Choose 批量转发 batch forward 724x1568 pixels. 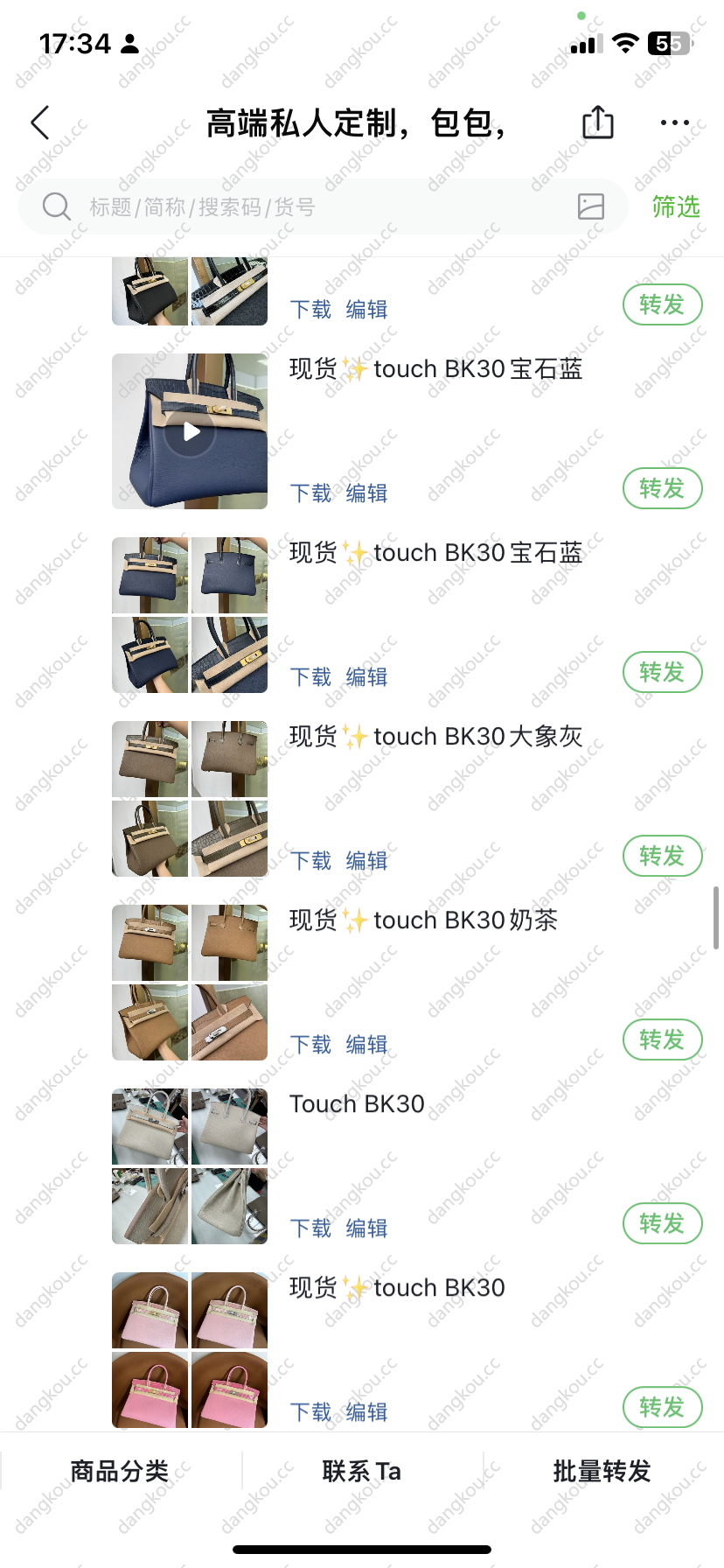point(602,1471)
